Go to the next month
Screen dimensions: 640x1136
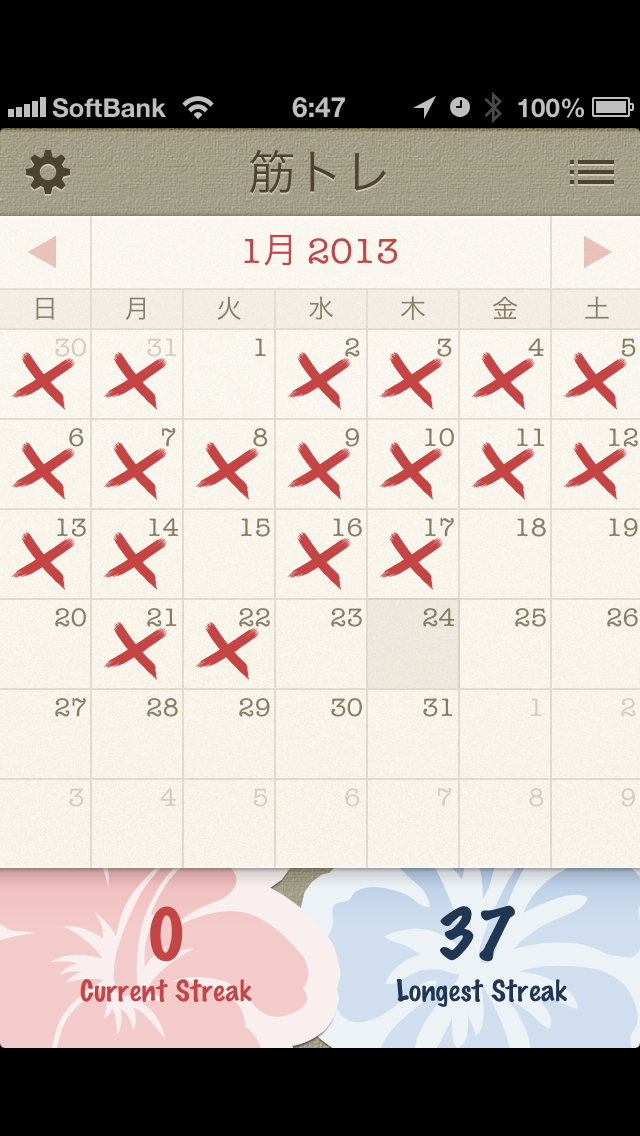pos(597,252)
